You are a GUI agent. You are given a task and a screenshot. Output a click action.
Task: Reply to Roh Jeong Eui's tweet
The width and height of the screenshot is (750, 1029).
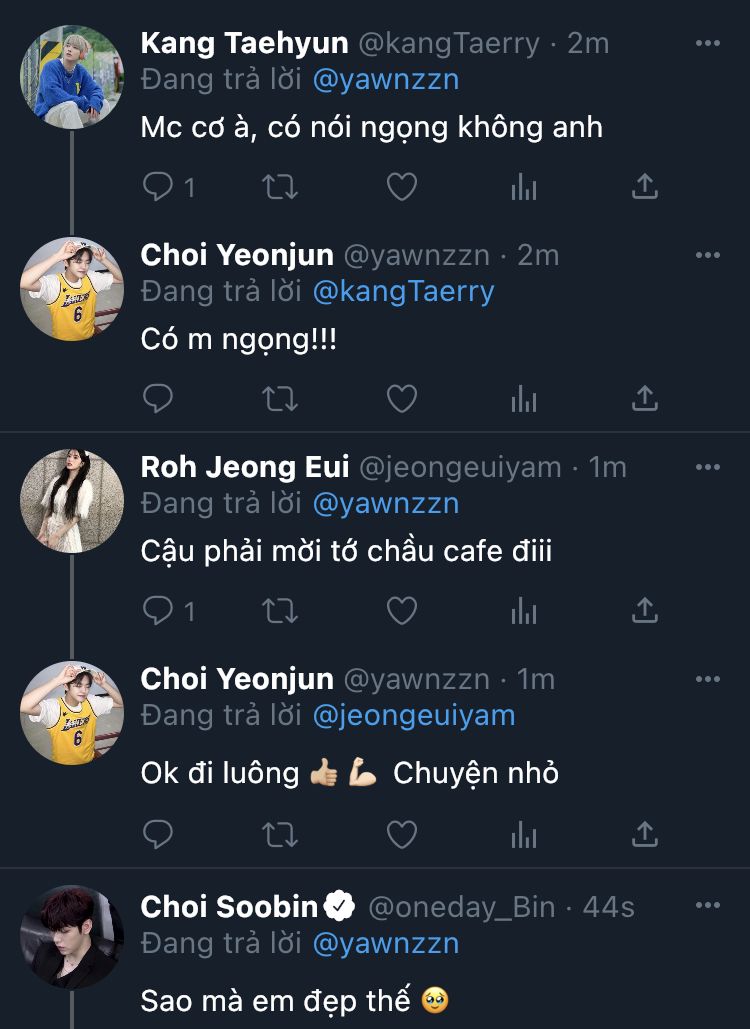click(159, 610)
